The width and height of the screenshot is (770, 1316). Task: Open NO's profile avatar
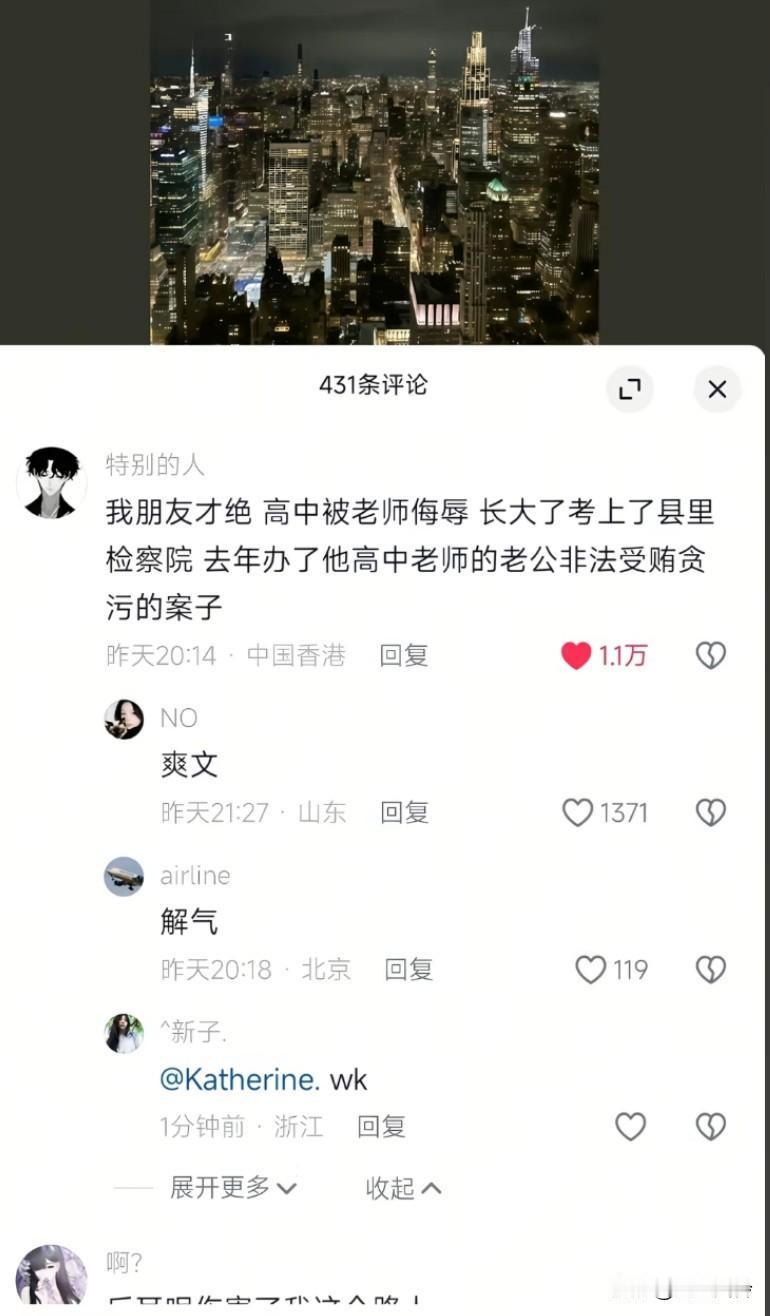tap(124, 718)
